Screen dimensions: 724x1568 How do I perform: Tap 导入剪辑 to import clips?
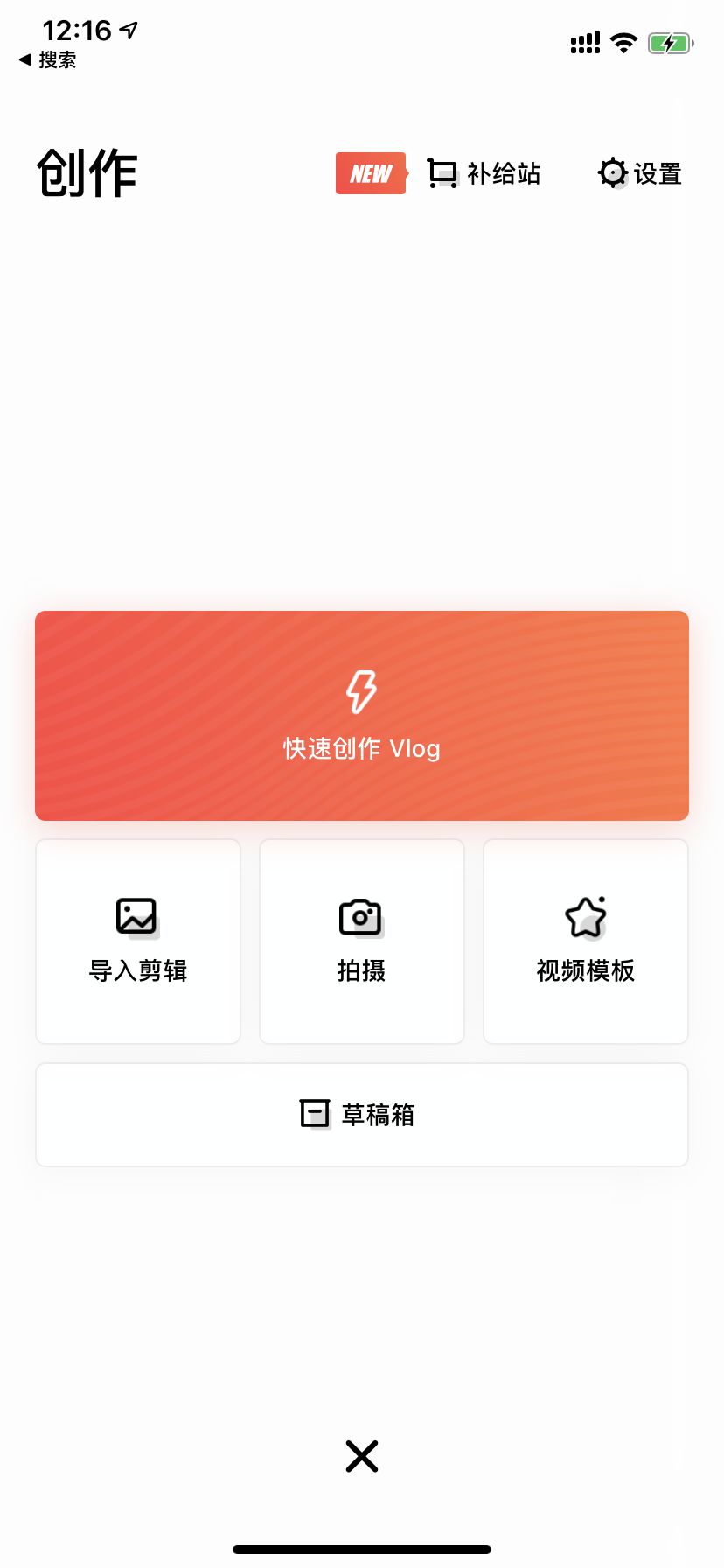138,941
